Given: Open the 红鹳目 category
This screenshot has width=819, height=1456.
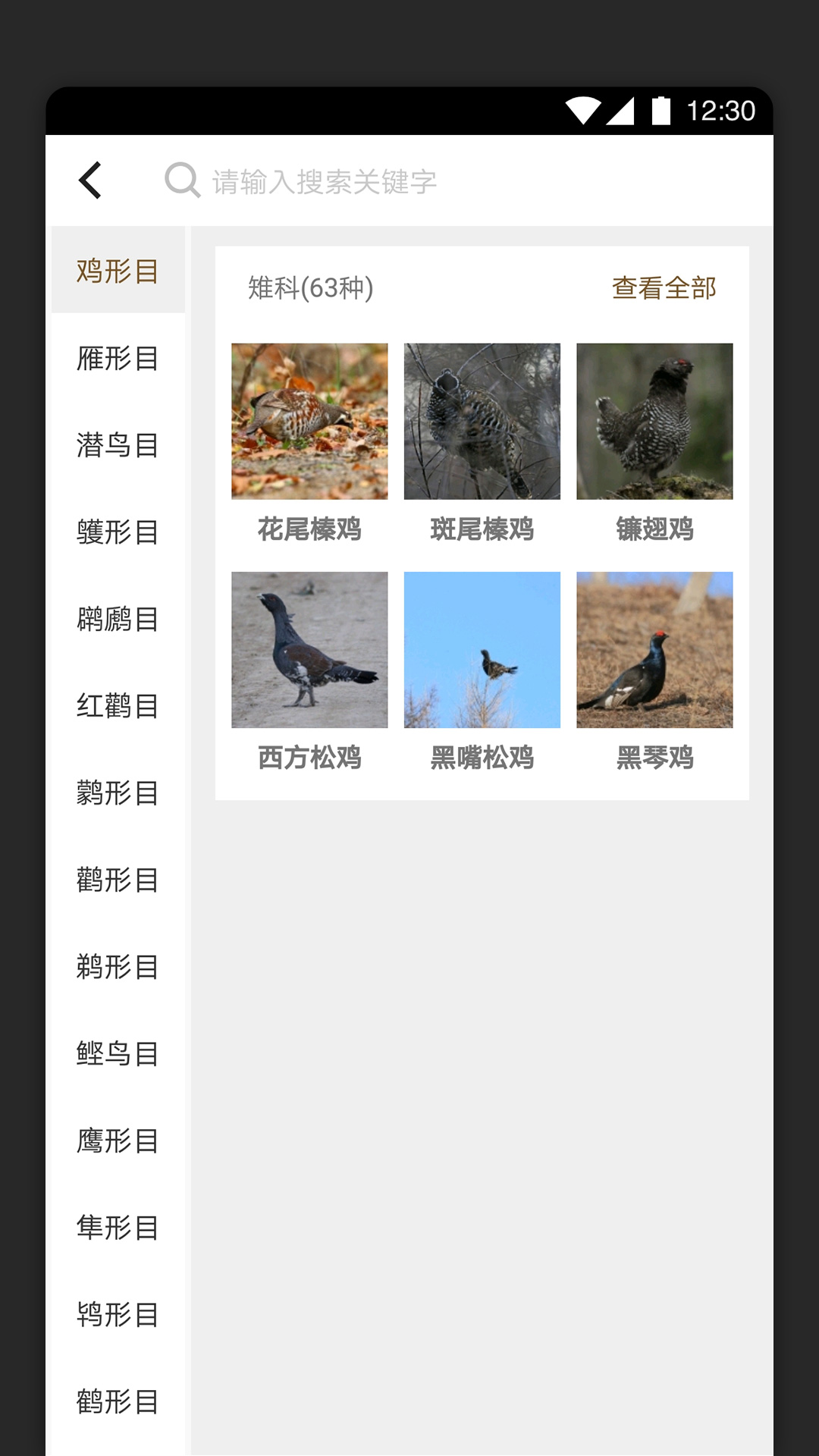Looking at the screenshot, I should (x=118, y=707).
